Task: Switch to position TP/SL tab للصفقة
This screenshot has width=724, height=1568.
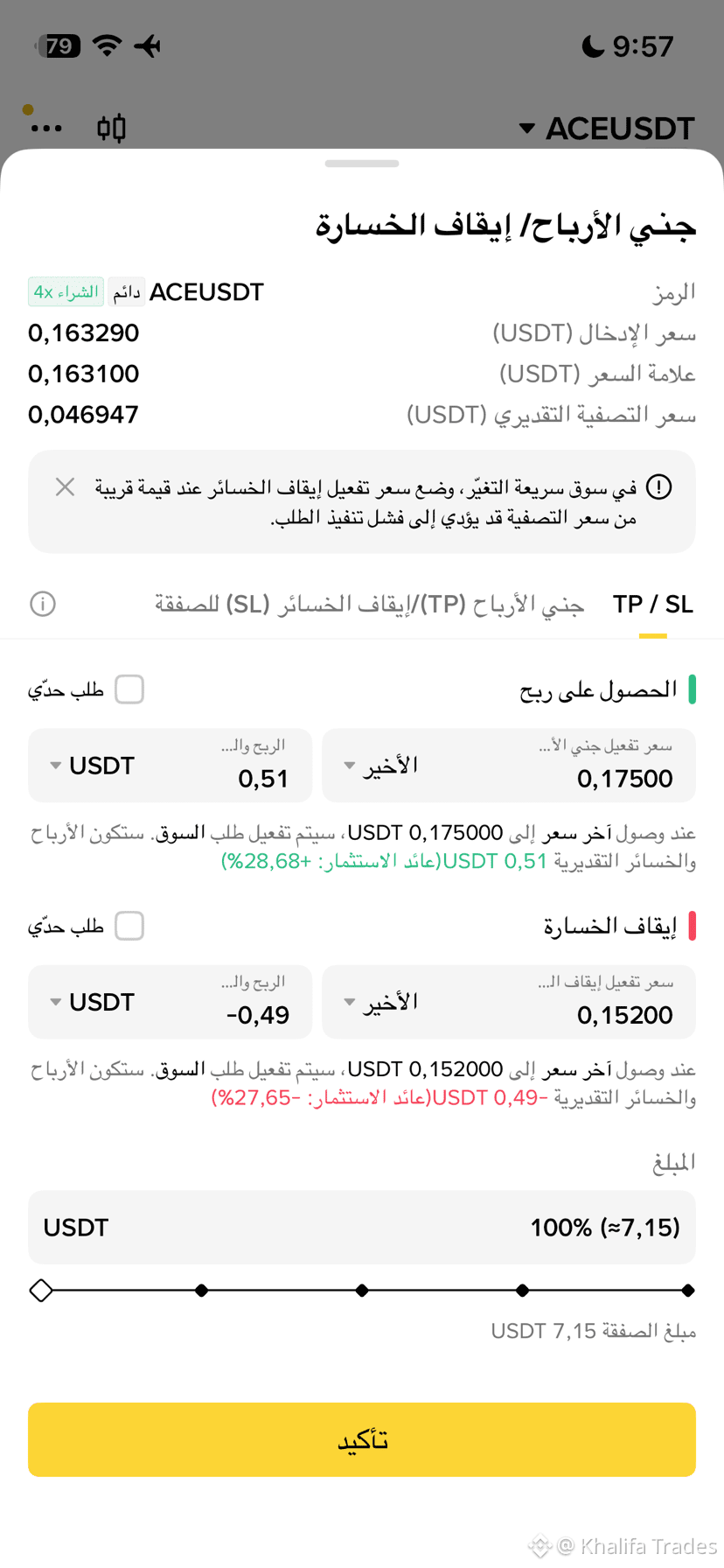Action: (x=369, y=605)
